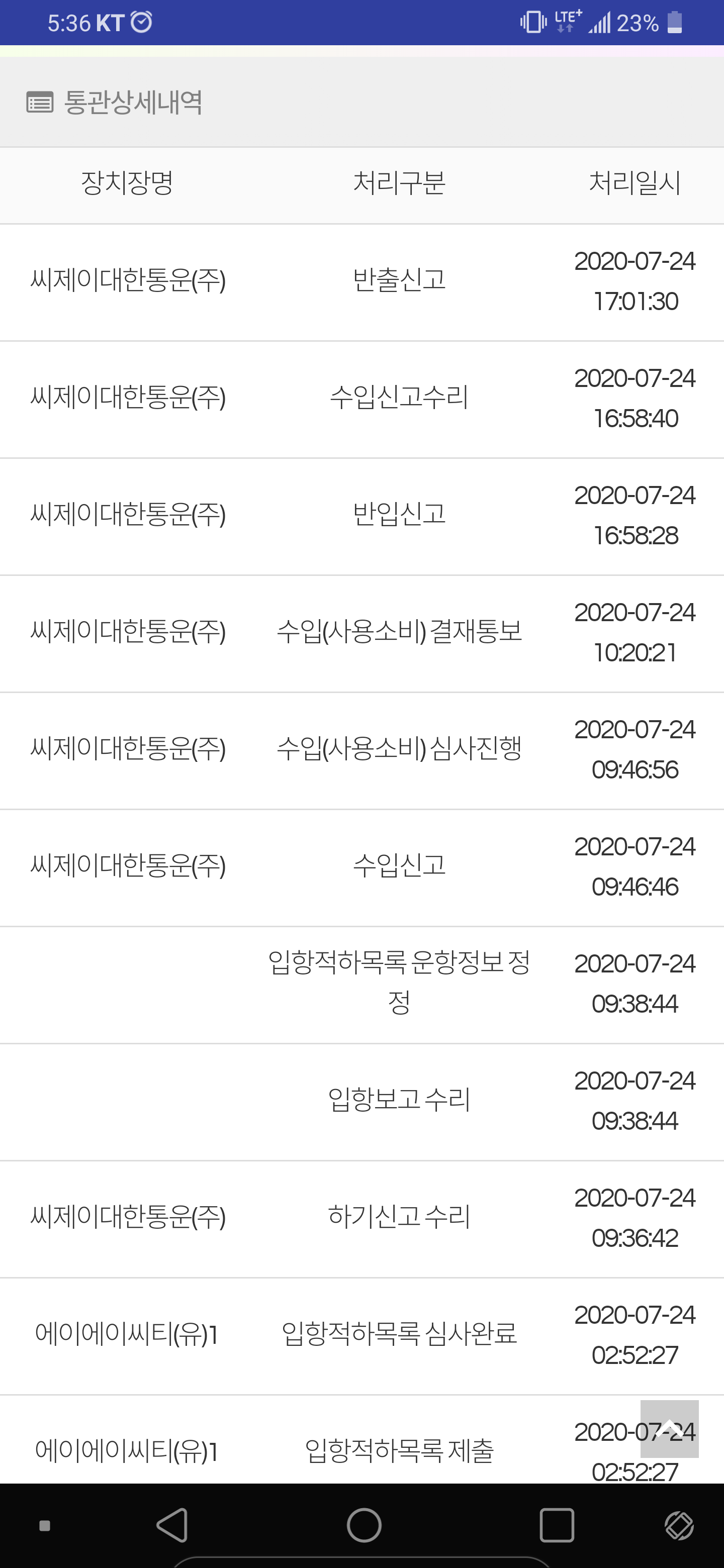Image resolution: width=724 pixels, height=1568 pixels.
Task: Go back with the system back button
Action: pyautogui.click(x=172, y=1525)
